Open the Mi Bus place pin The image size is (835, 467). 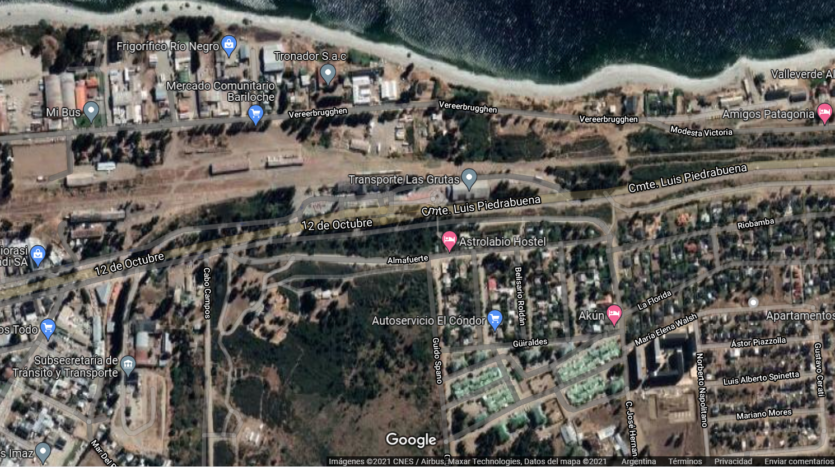click(x=91, y=109)
